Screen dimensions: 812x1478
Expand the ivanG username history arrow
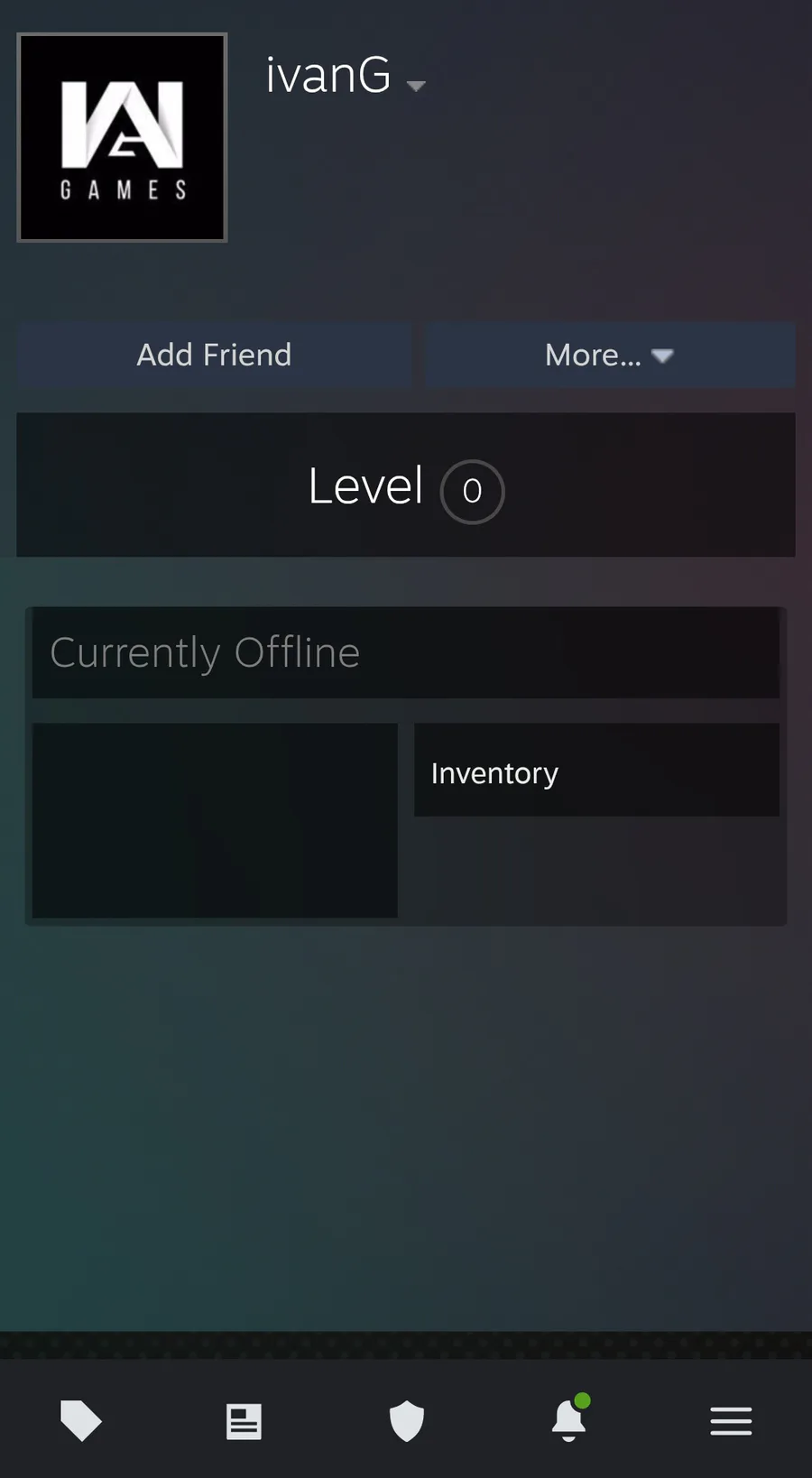[416, 86]
